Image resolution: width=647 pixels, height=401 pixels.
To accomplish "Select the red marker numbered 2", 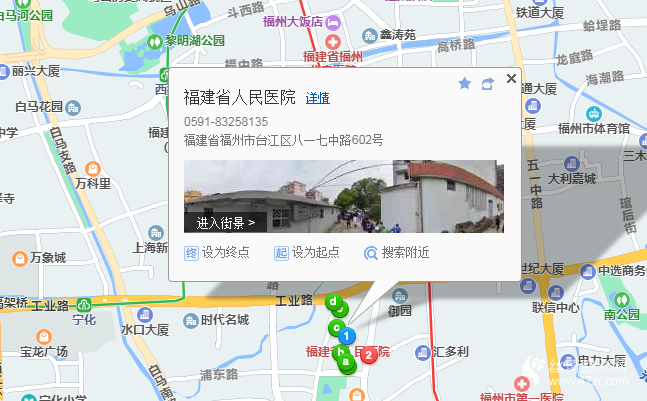I will click(x=369, y=353).
